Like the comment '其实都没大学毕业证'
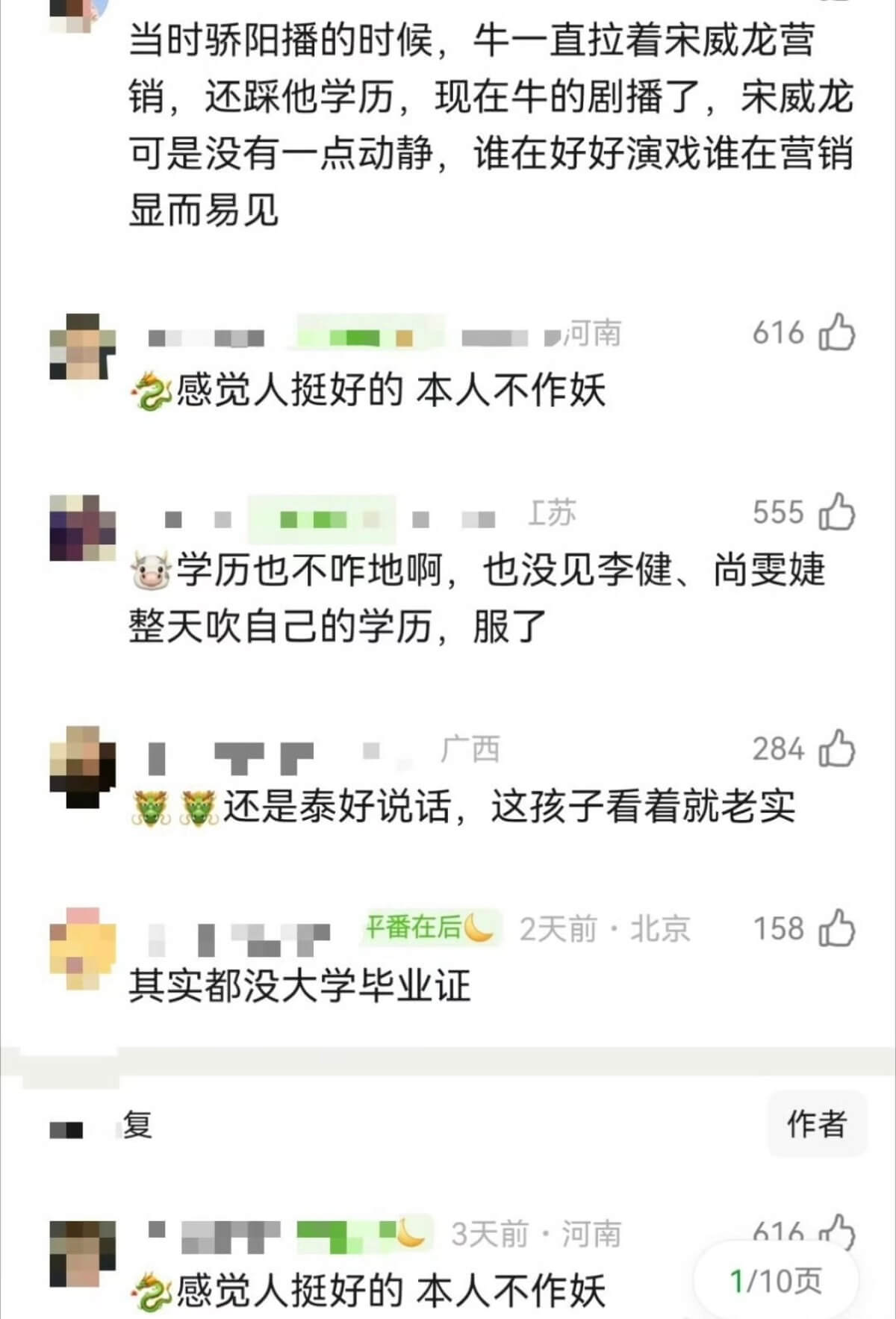This screenshot has height=1319, width=896. [x=836, y=928]
